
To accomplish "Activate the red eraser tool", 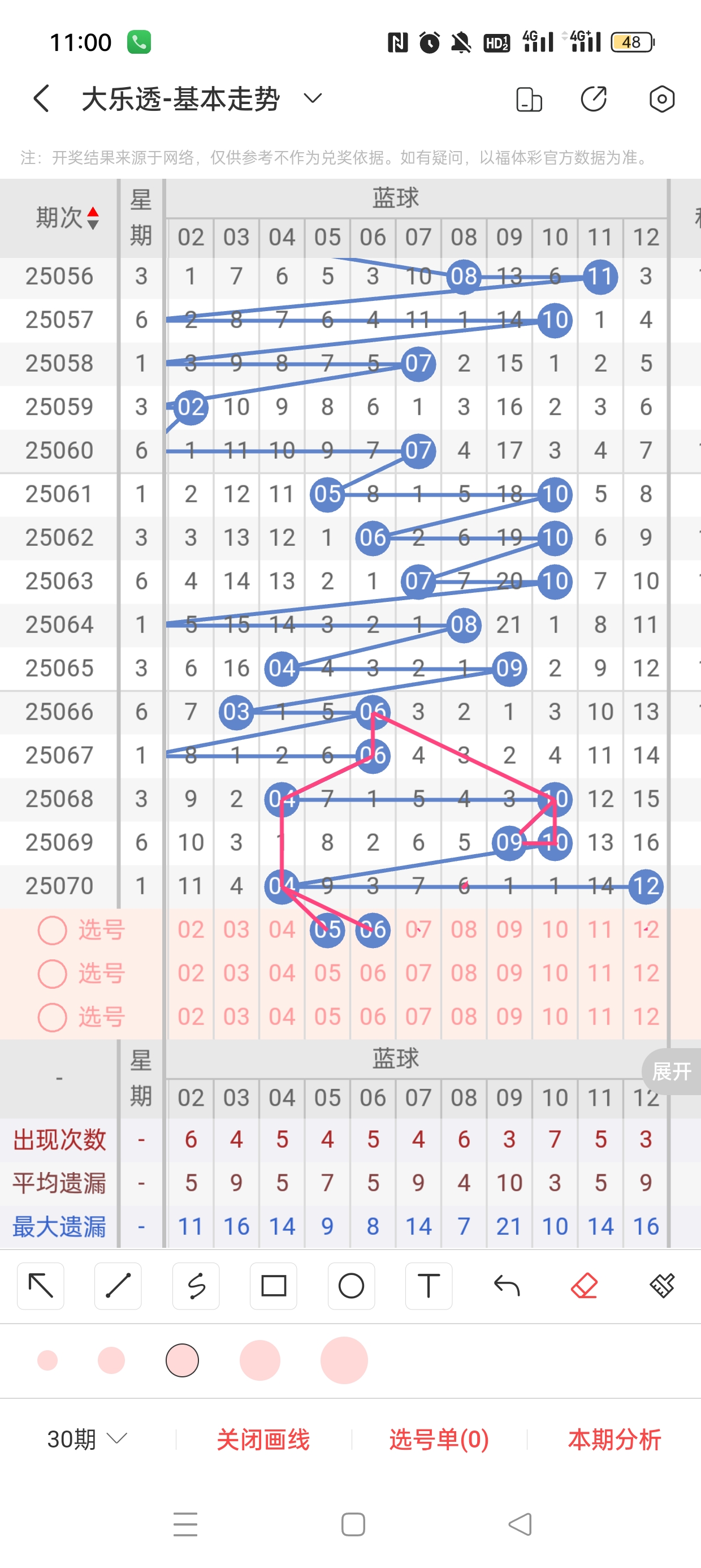I will point(584,1286).
